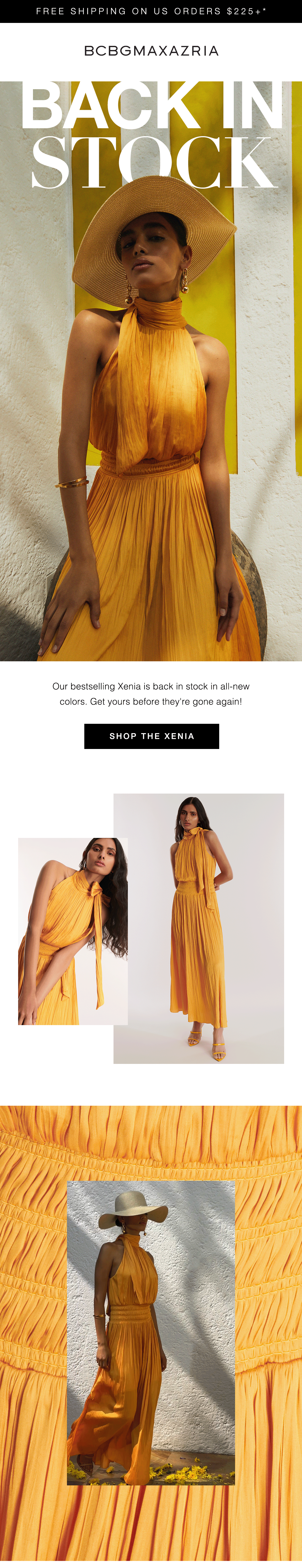Open the free shipping banner link
This screenshot has width=302, height=1568.
click(151, 11)
